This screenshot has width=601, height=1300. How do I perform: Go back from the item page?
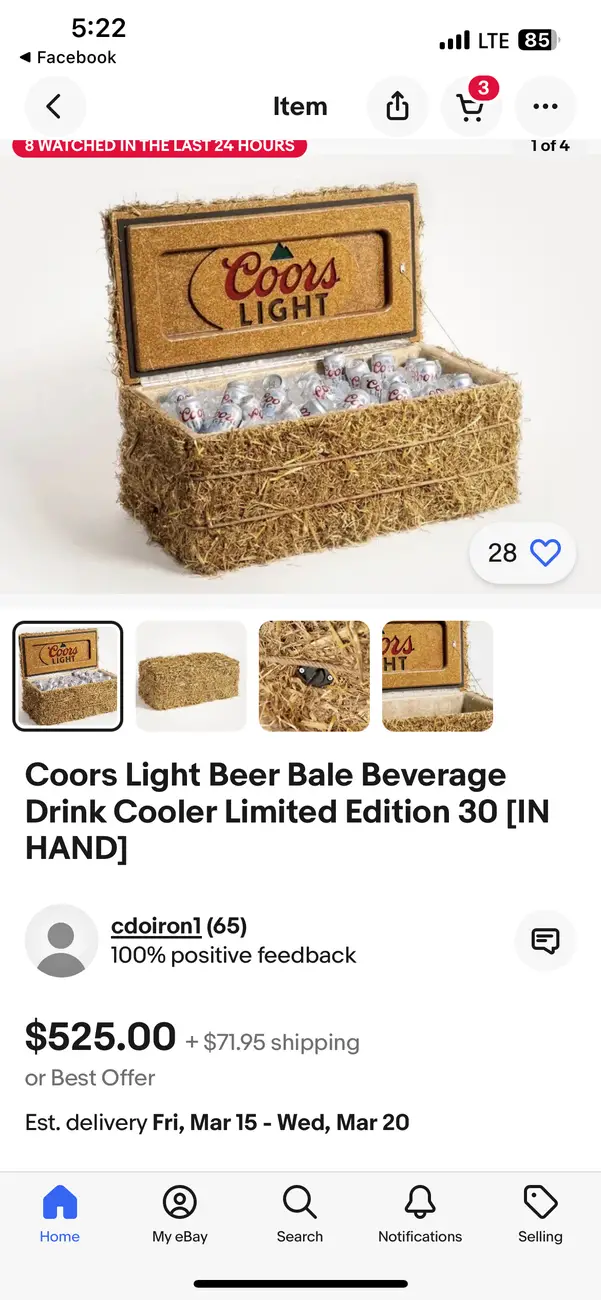(x=55, y=106)
